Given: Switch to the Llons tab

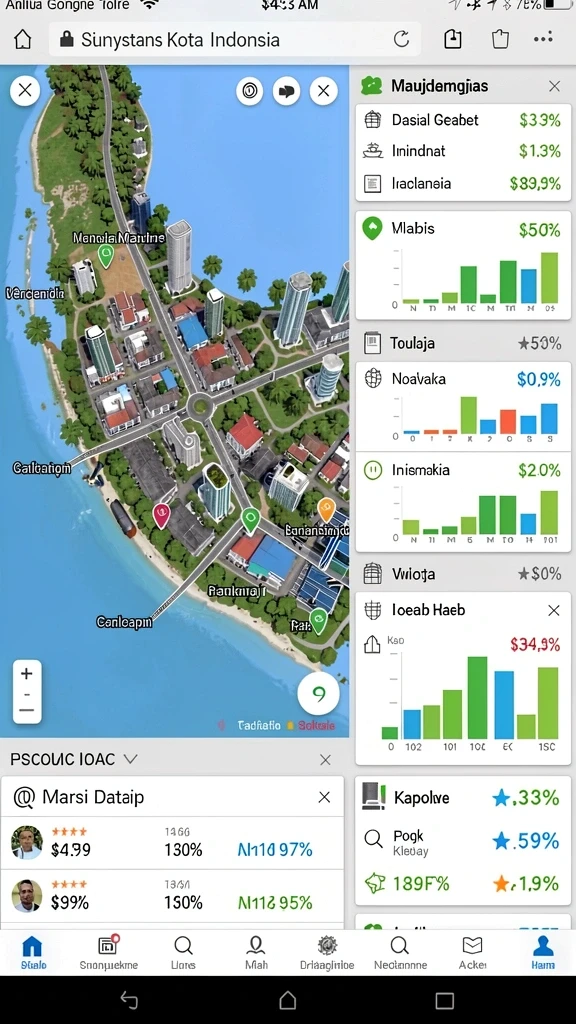Looking at the screenshot, I should pyautogui.click(x=184, y=953).
